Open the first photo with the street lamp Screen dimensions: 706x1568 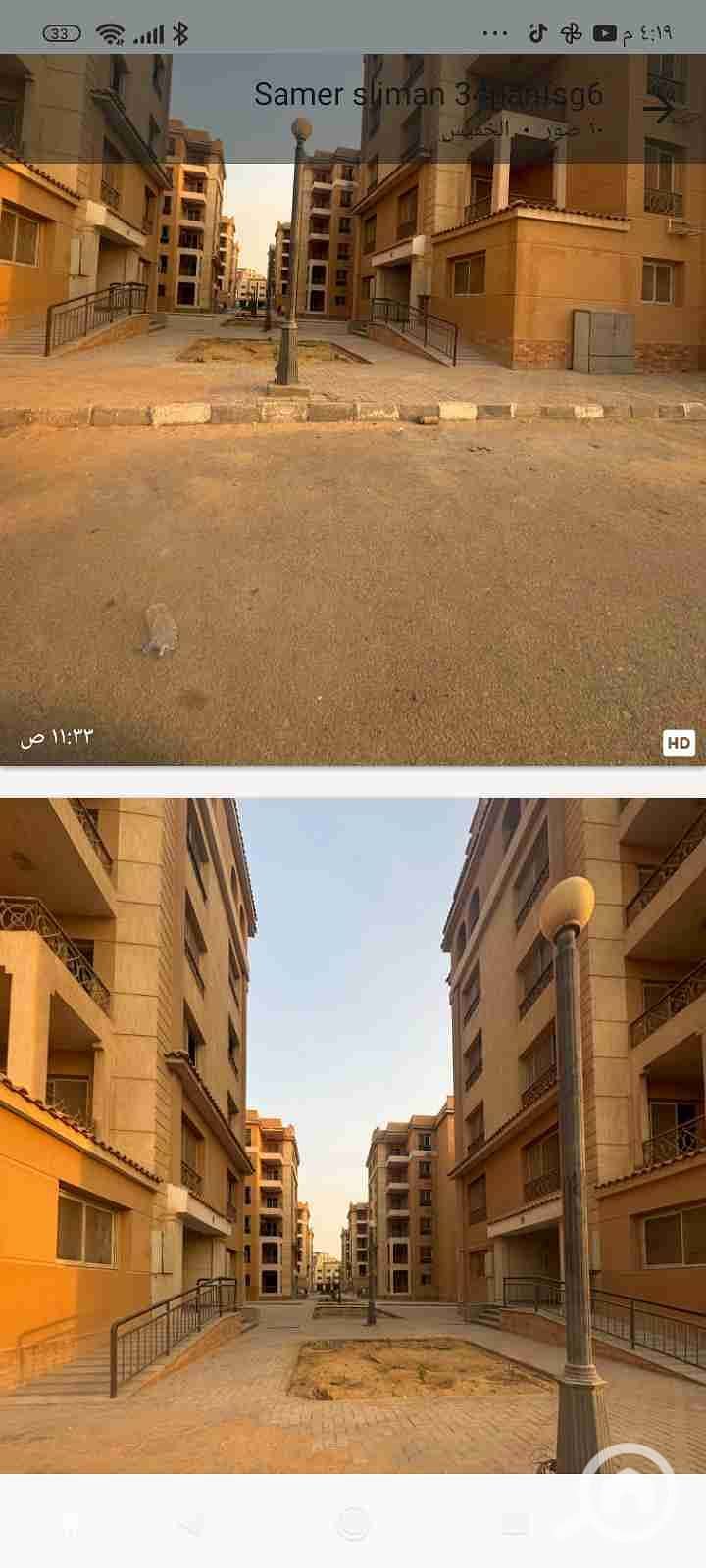(x=353, y=409)
